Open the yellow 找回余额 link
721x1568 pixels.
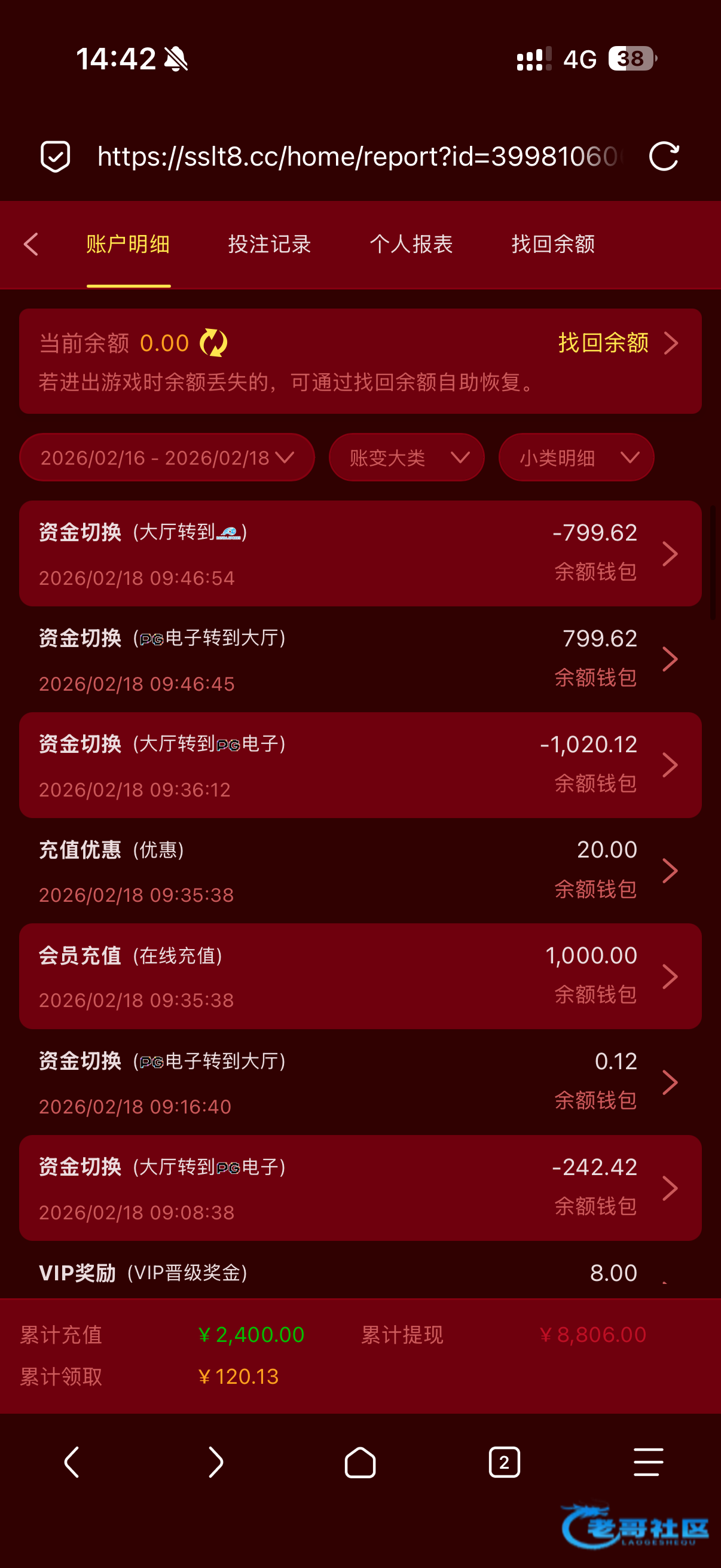point(618,343)
